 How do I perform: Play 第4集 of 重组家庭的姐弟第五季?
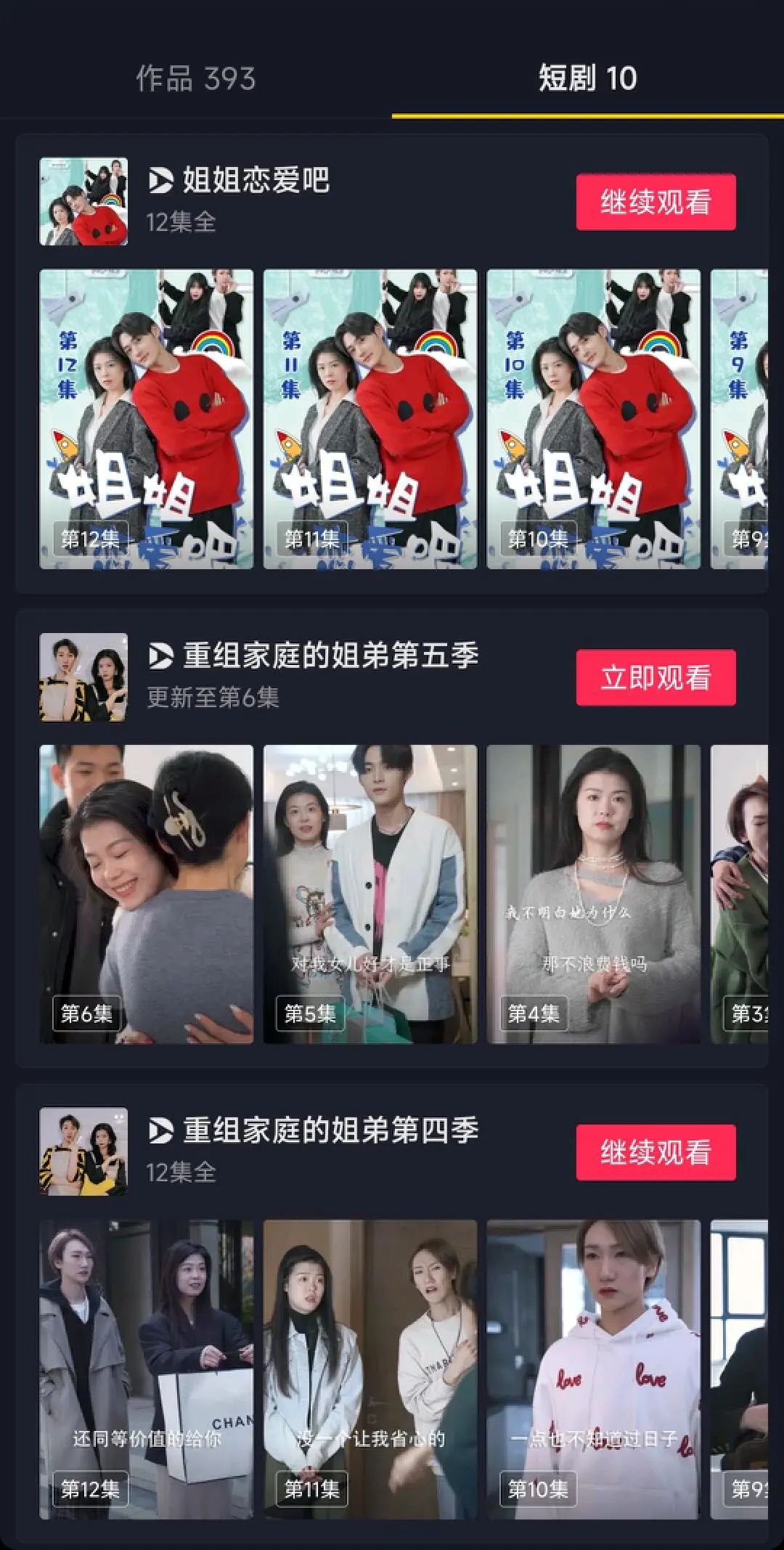[x=593, y=894]
